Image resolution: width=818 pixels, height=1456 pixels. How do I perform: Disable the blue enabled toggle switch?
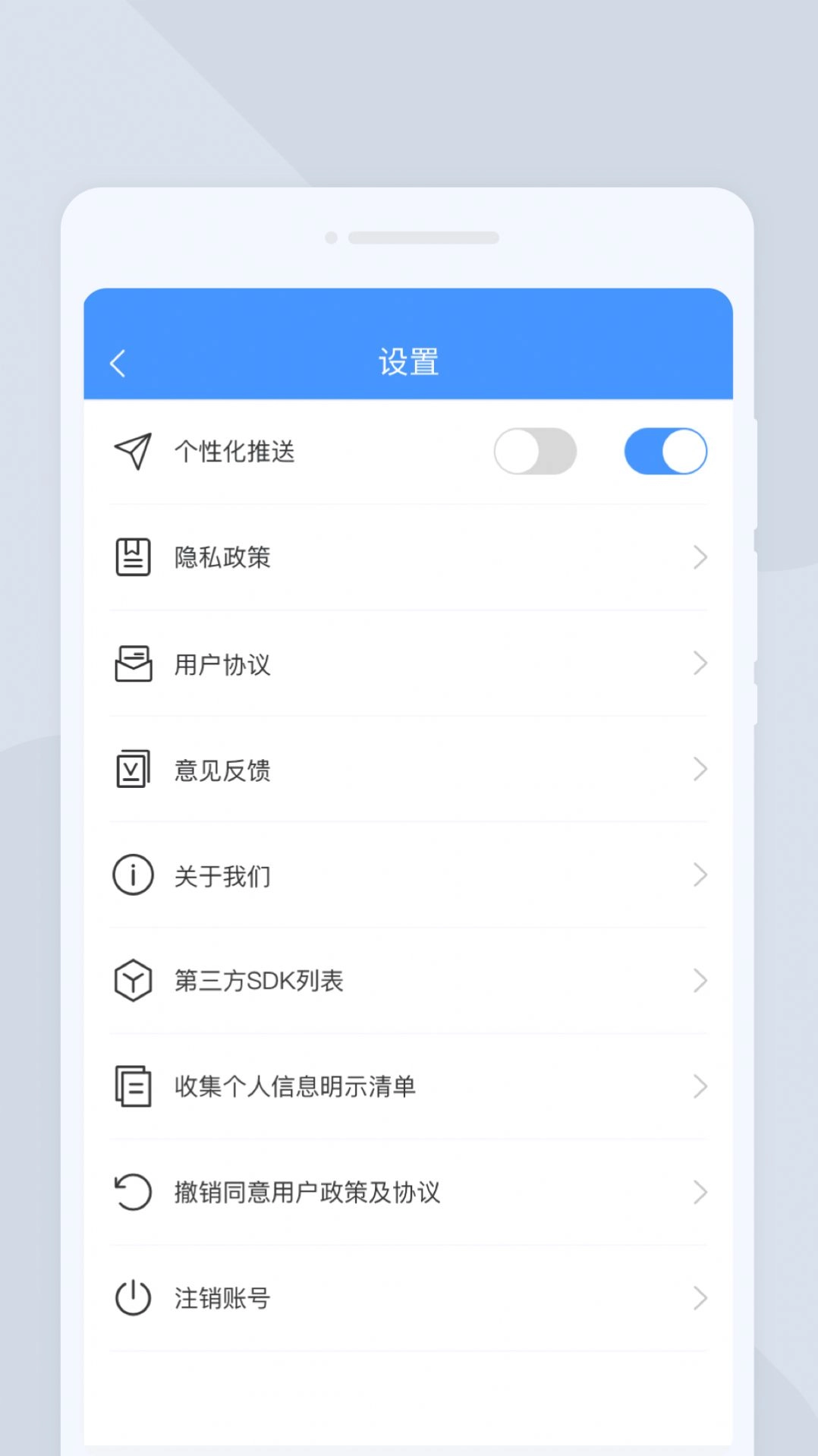click(x=665, y=451)
